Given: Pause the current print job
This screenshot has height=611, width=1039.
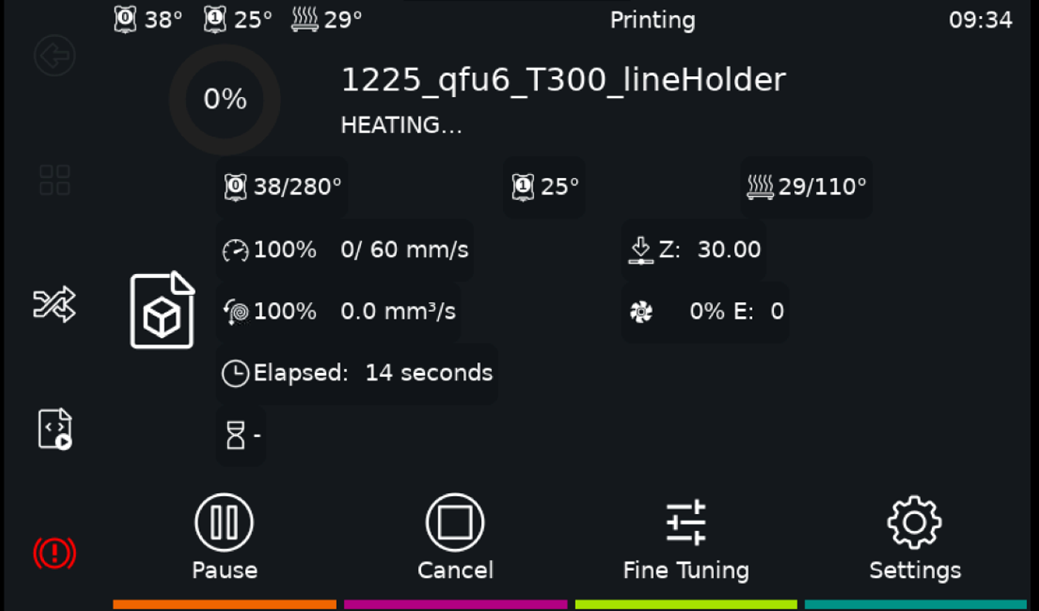Looking at the screenshot, I should point(224,536).
